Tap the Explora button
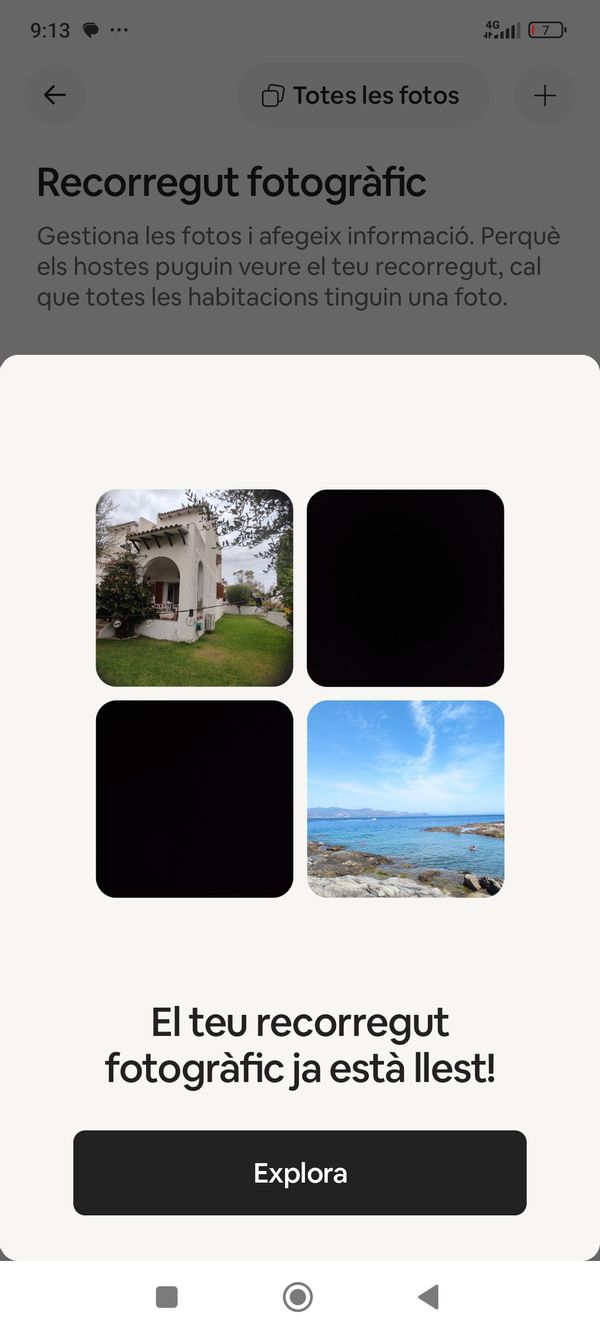This screenshot has width=600, height=1333. (299, 1173)
